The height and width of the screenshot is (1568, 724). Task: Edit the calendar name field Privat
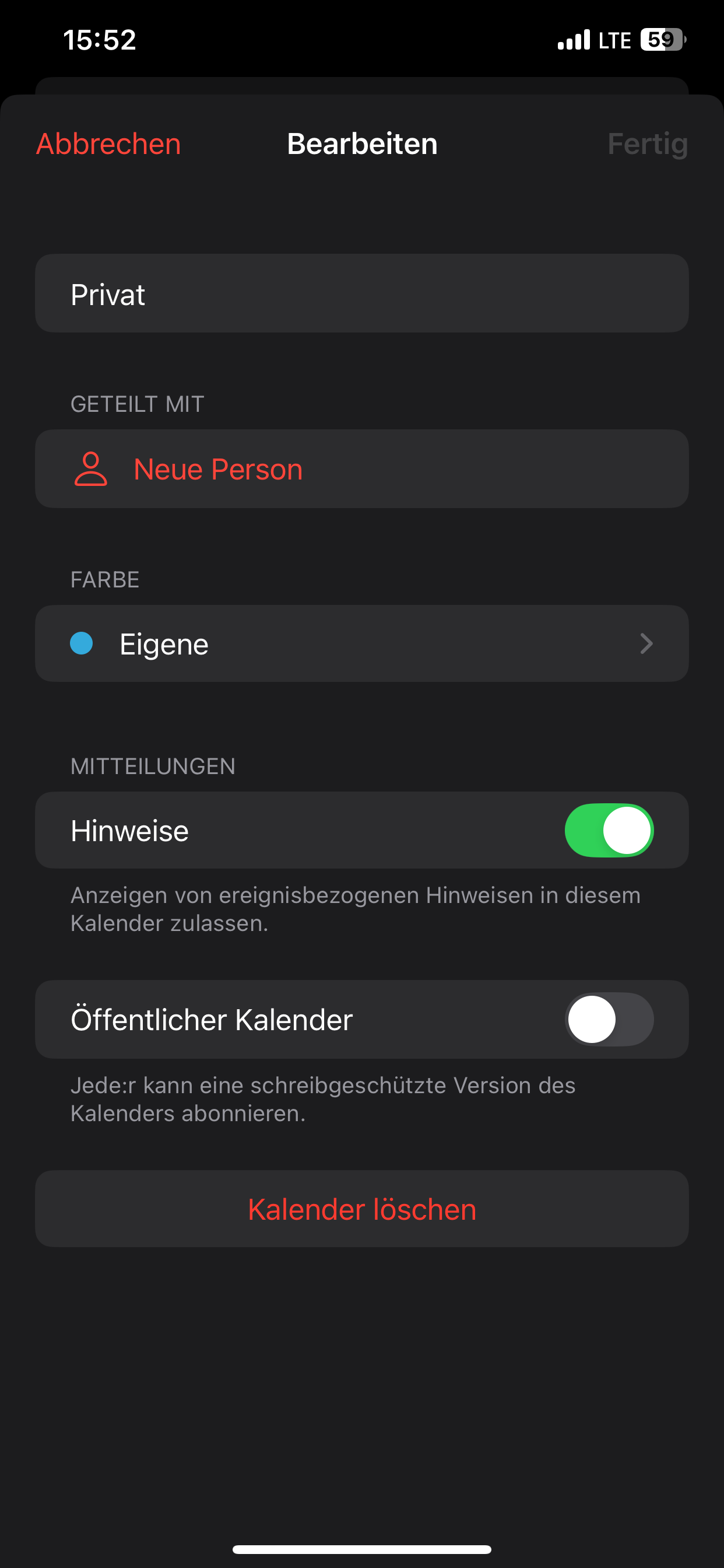tap(361, 294)
